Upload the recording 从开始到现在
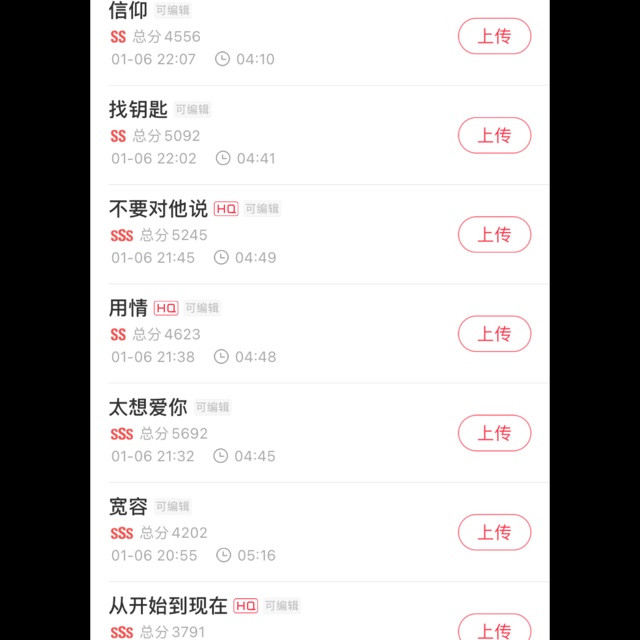Screen dimensions: 640x640 [494, 629]
